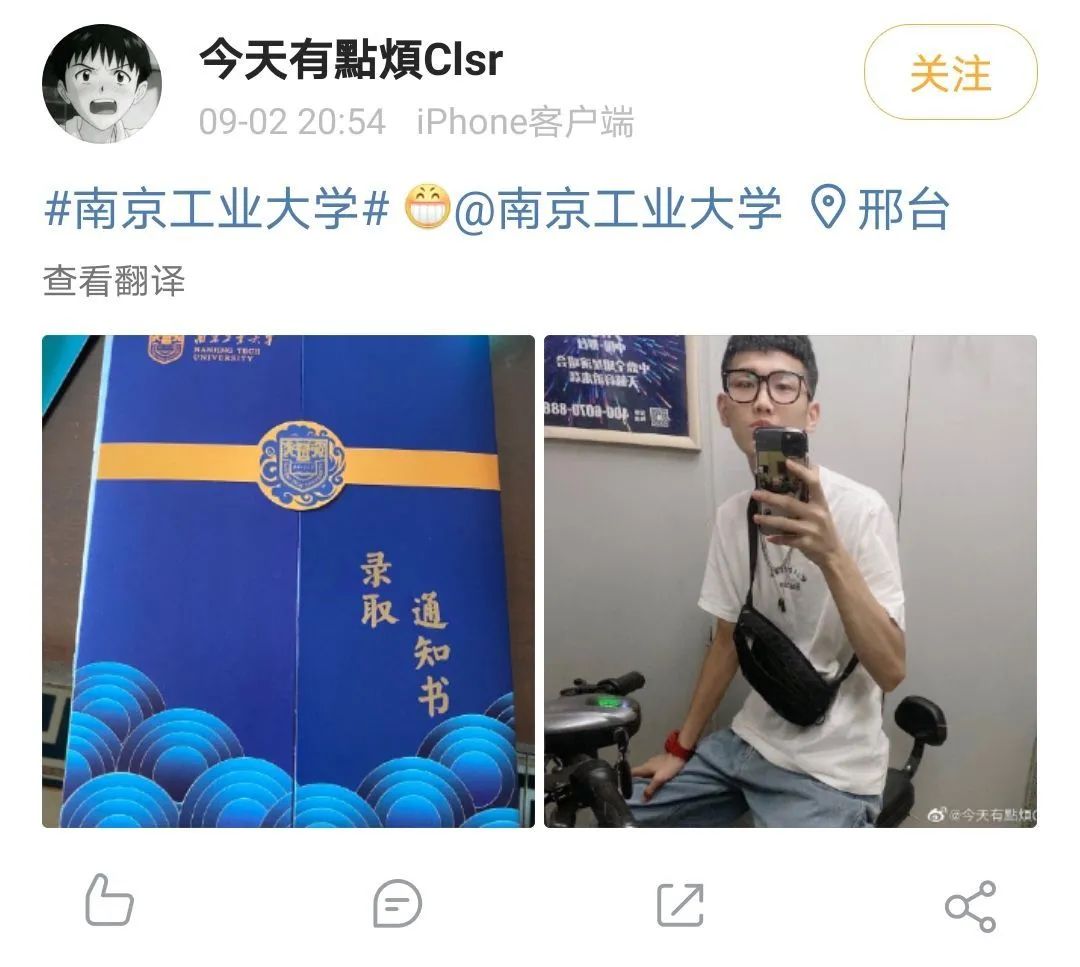
Task: Like this post
Action: 109,901
